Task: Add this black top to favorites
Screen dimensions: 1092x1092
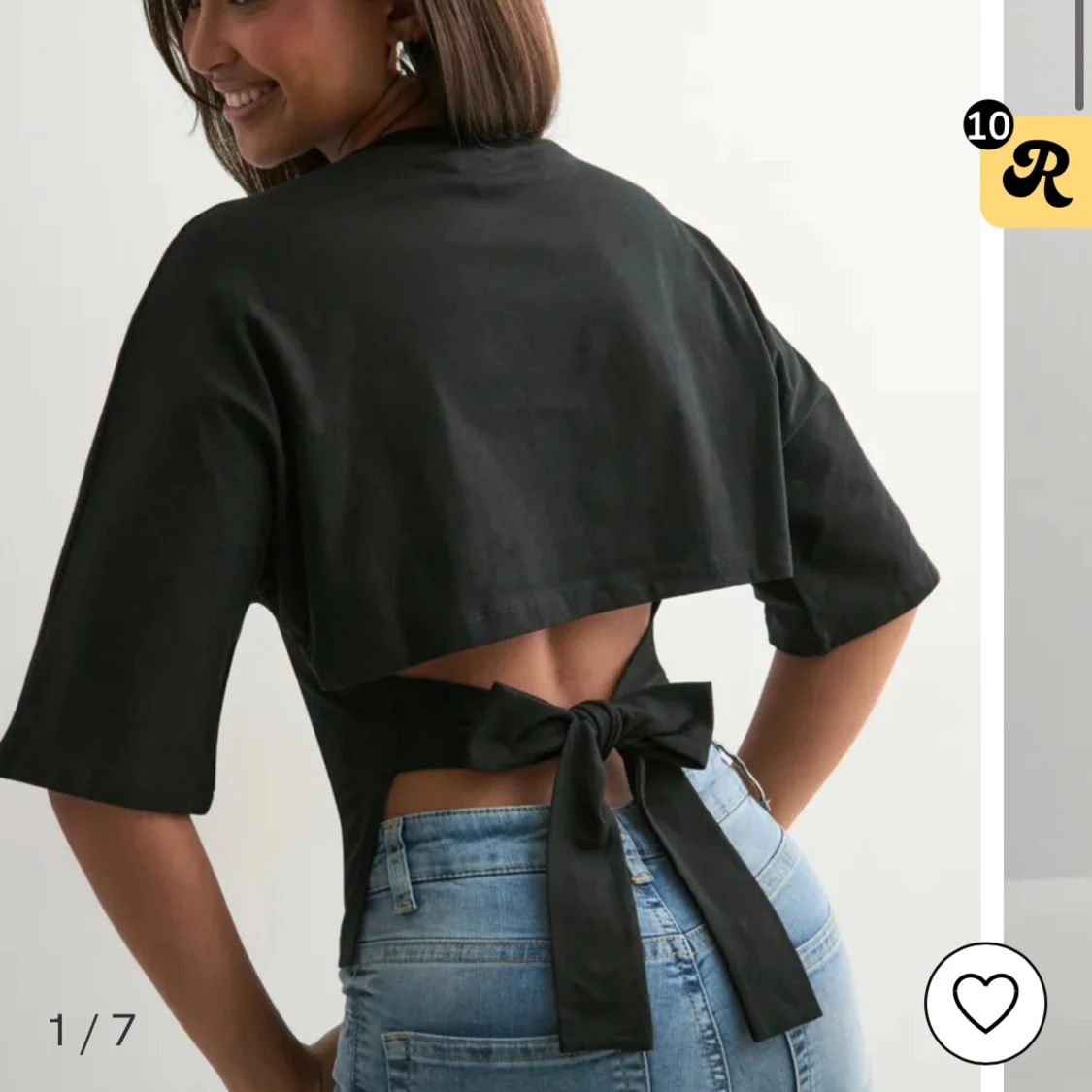Action: tap(985, 1003)
